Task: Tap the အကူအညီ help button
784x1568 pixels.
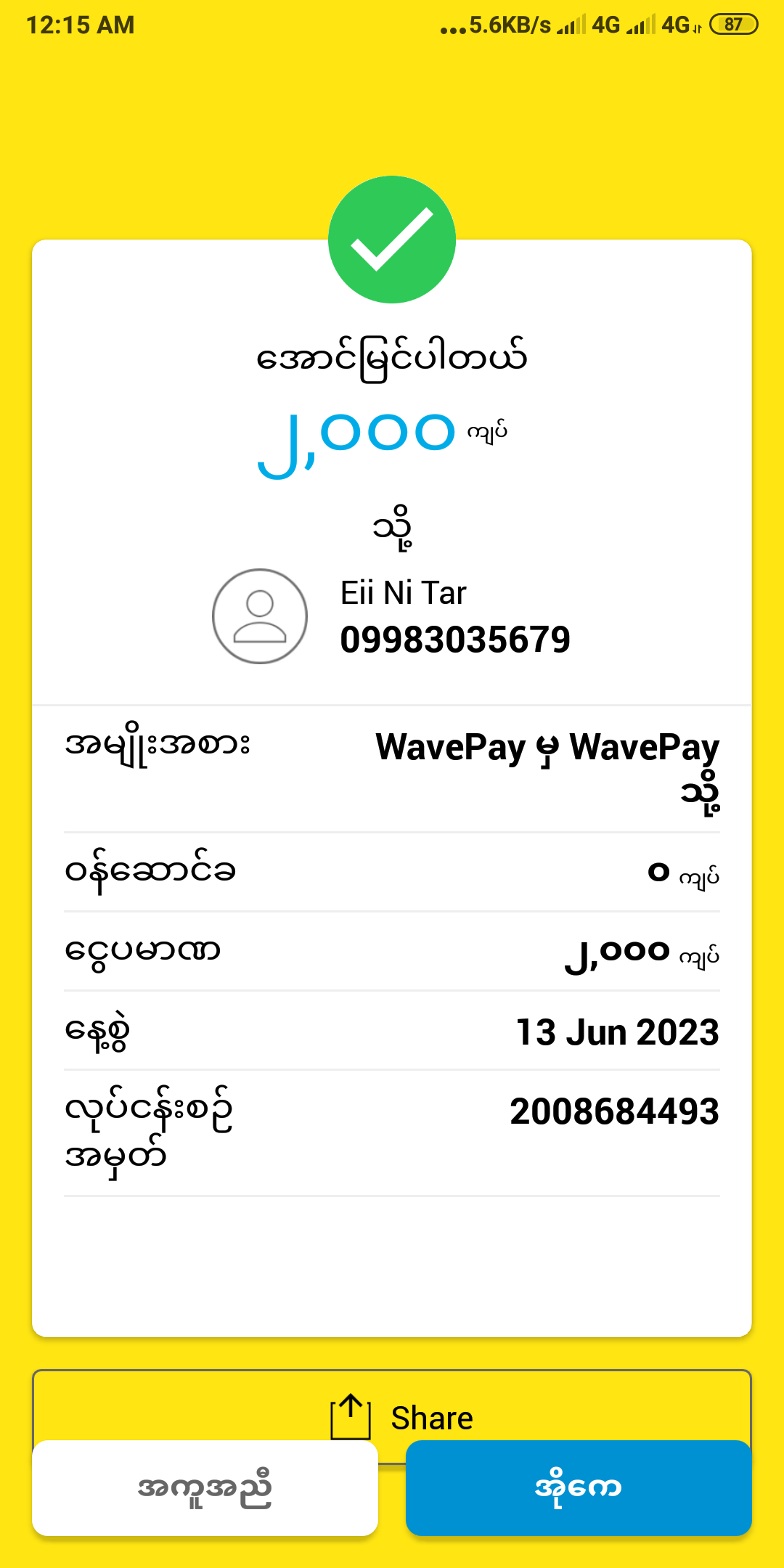Action: click(205, 1488)
